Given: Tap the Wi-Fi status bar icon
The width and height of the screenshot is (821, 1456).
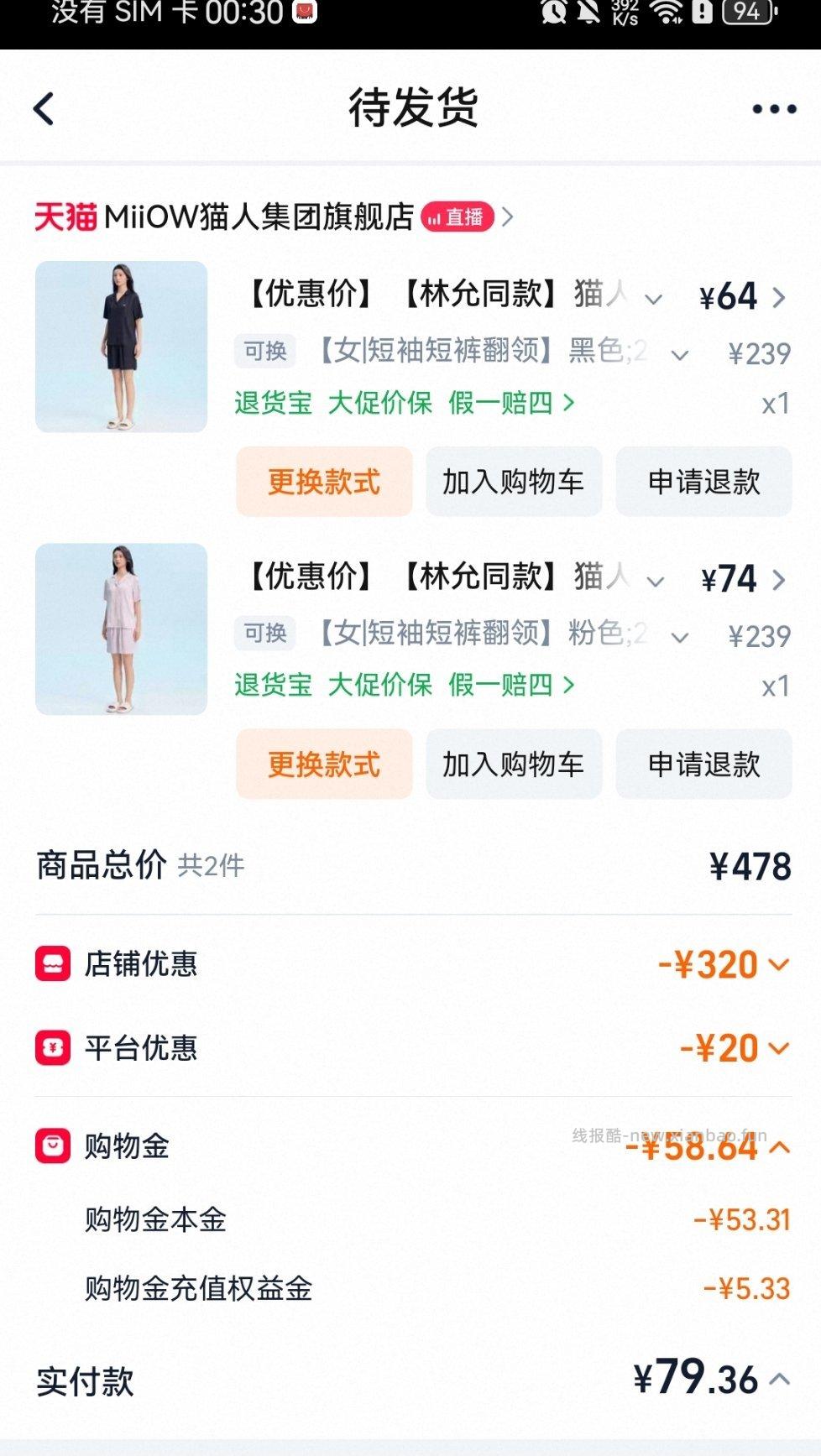Looking at the screenshot, I should pyautogui.click(x=666, y=12).
